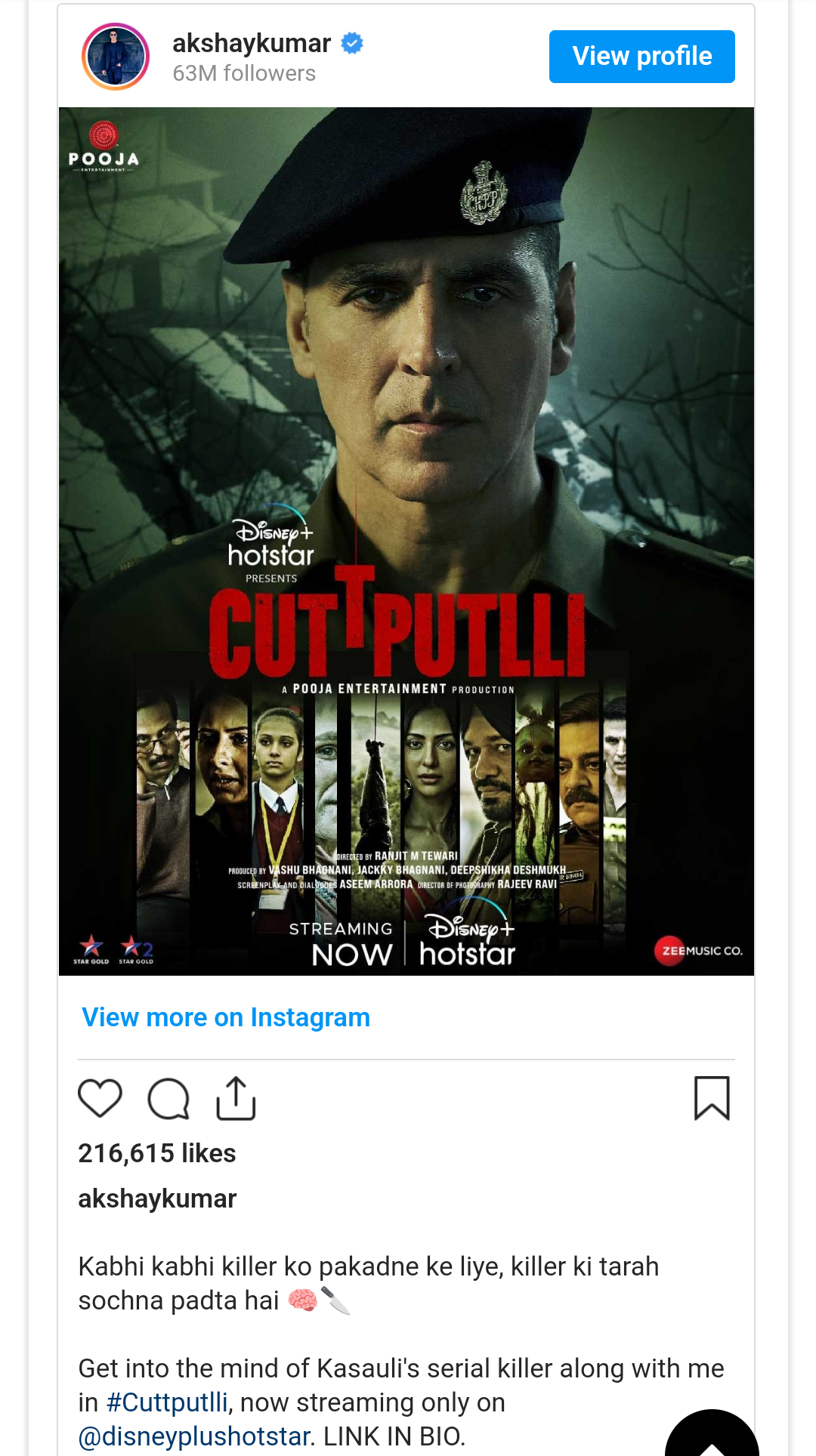The width and height of the screenshot is (816, 1456).
Task: Like the post with the heart icon
Action: tap(100, 1098)
